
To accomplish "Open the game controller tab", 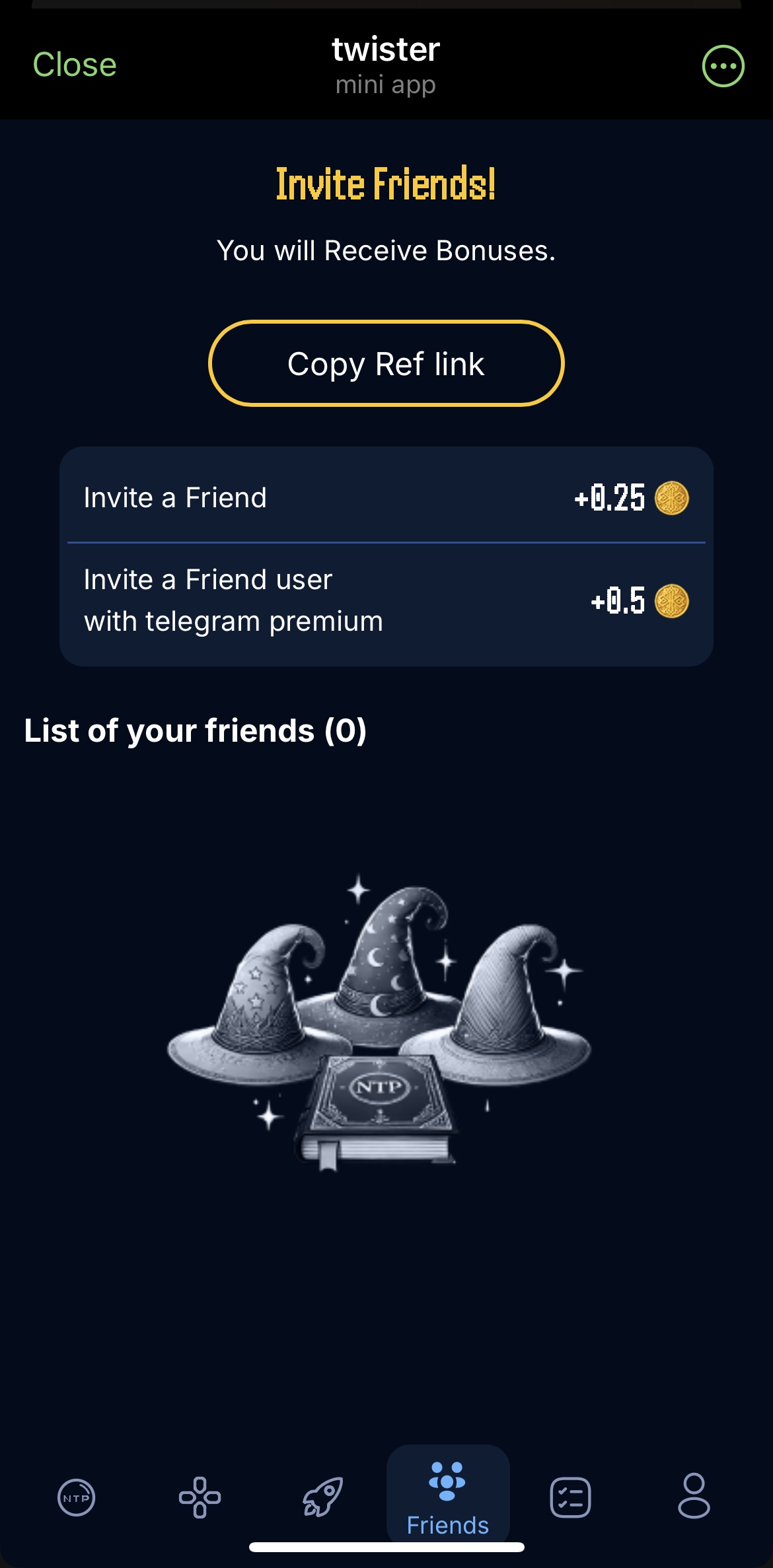I will pyautogui.click(x=200, y=1497).
